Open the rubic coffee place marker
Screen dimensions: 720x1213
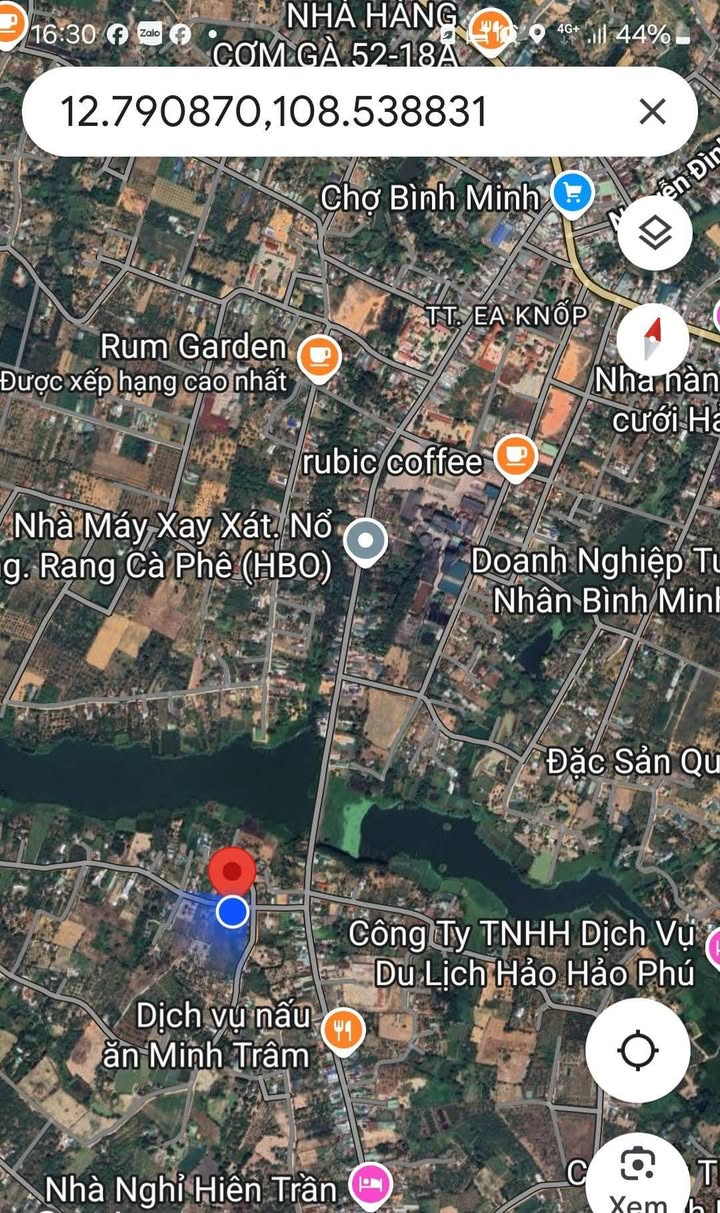click(516, 458)
